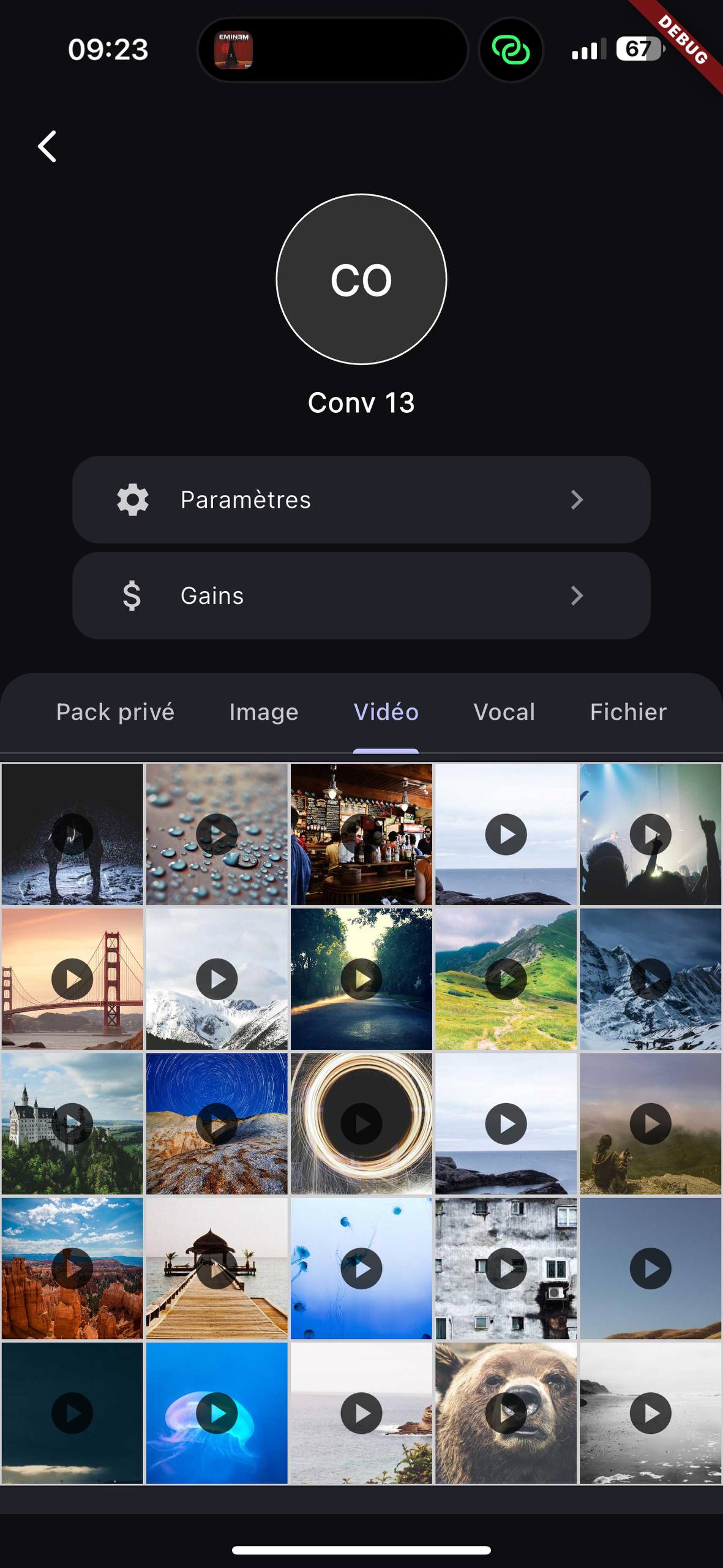Play the glowing blue jellyfish video

pos(217,1413)
